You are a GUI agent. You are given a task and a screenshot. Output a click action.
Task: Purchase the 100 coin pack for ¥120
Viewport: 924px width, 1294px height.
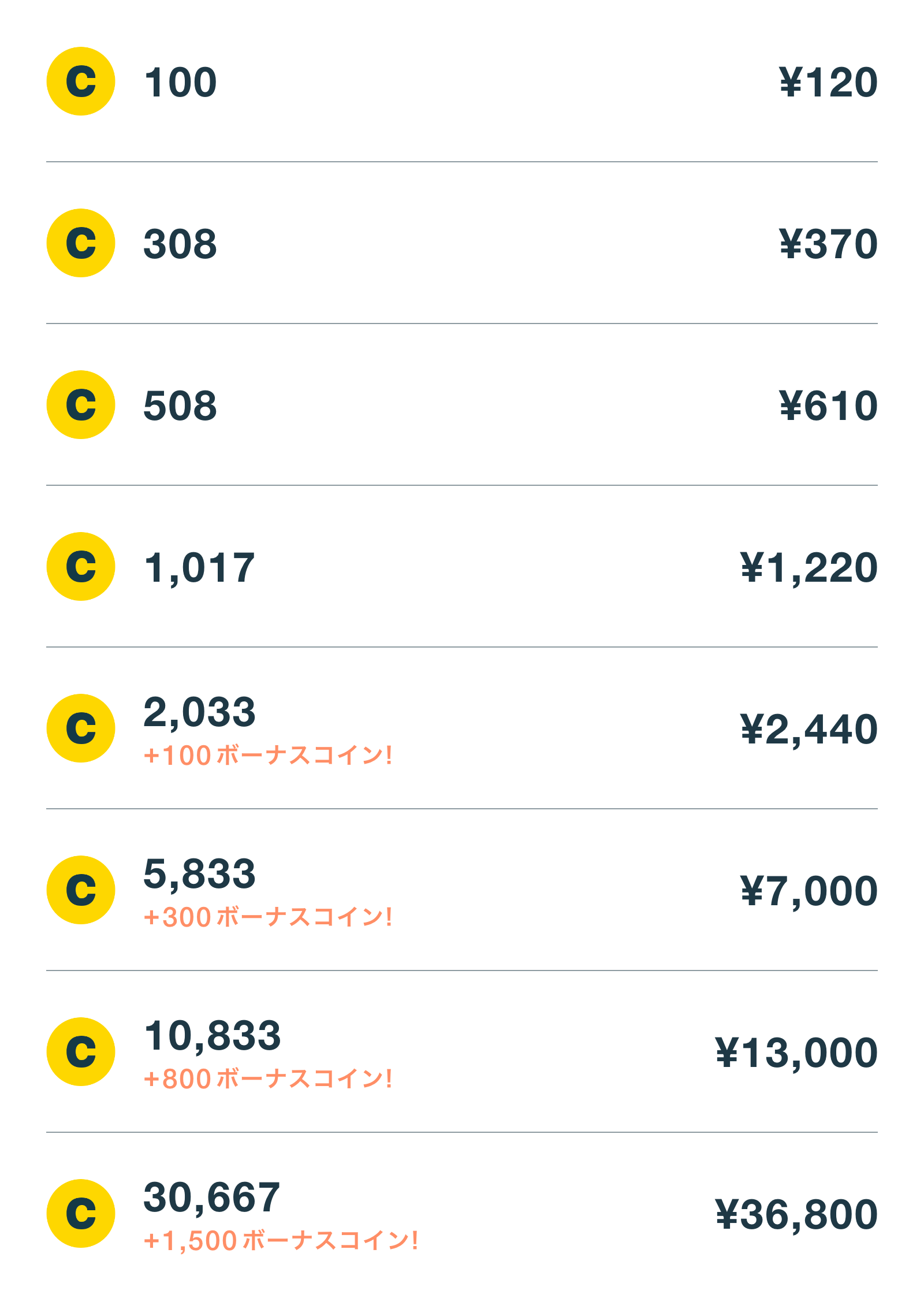pyautogui.click(x=462, y=81)
